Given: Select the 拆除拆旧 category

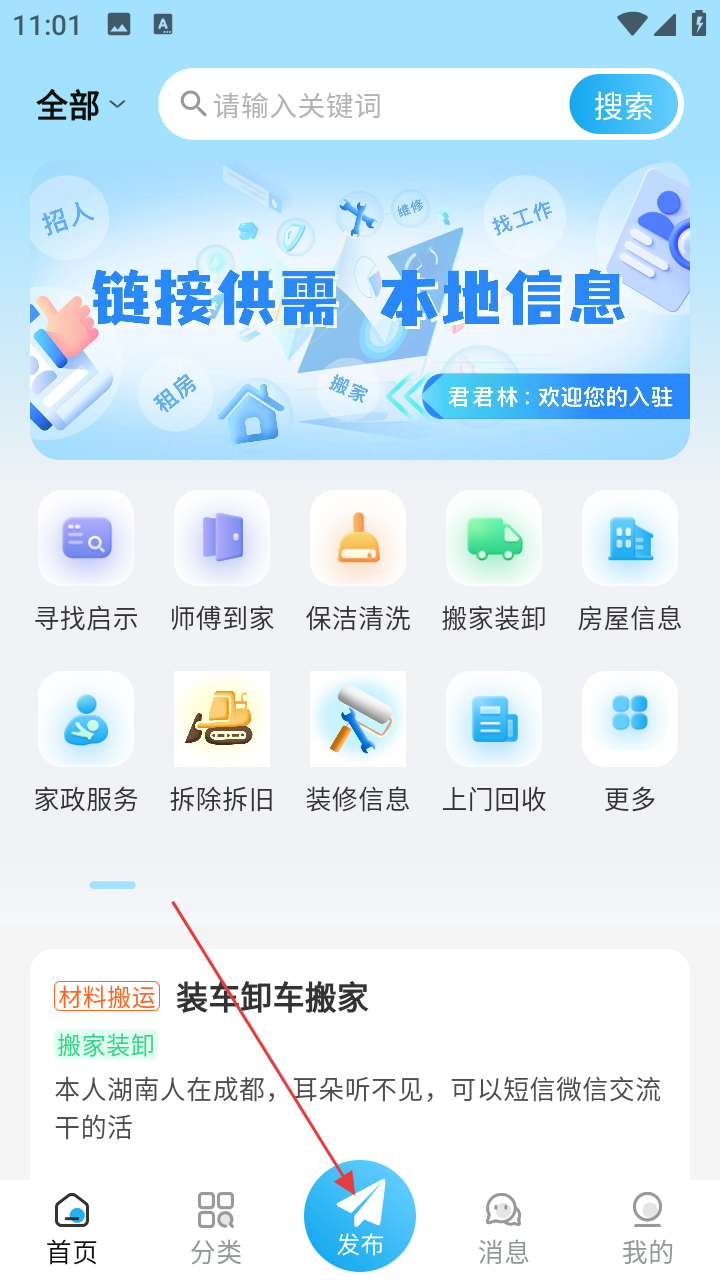Looking at the screenshot, I should (x=222, y=740).
